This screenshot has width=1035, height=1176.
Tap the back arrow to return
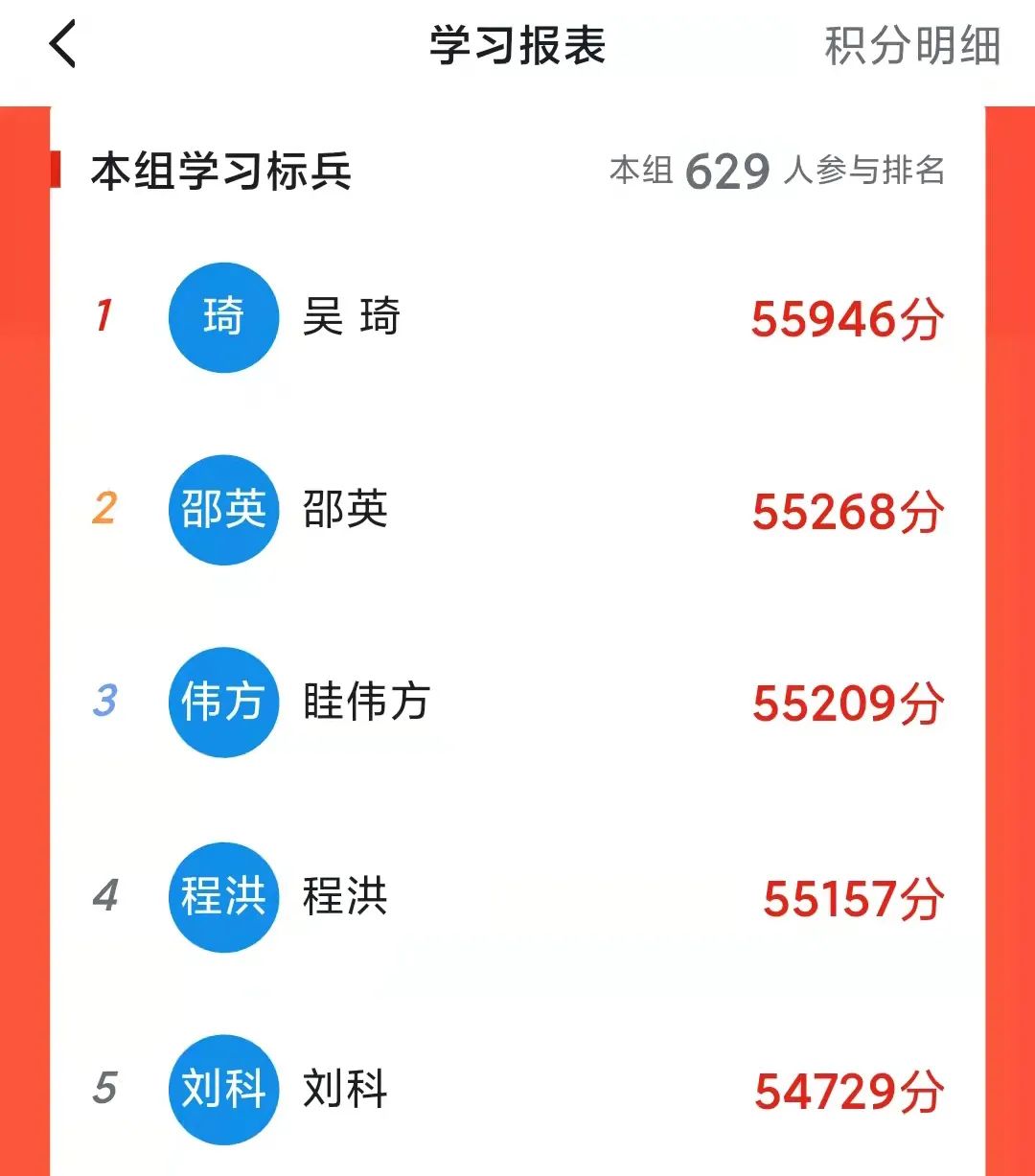pyautogui.click(x=60, y=45)
